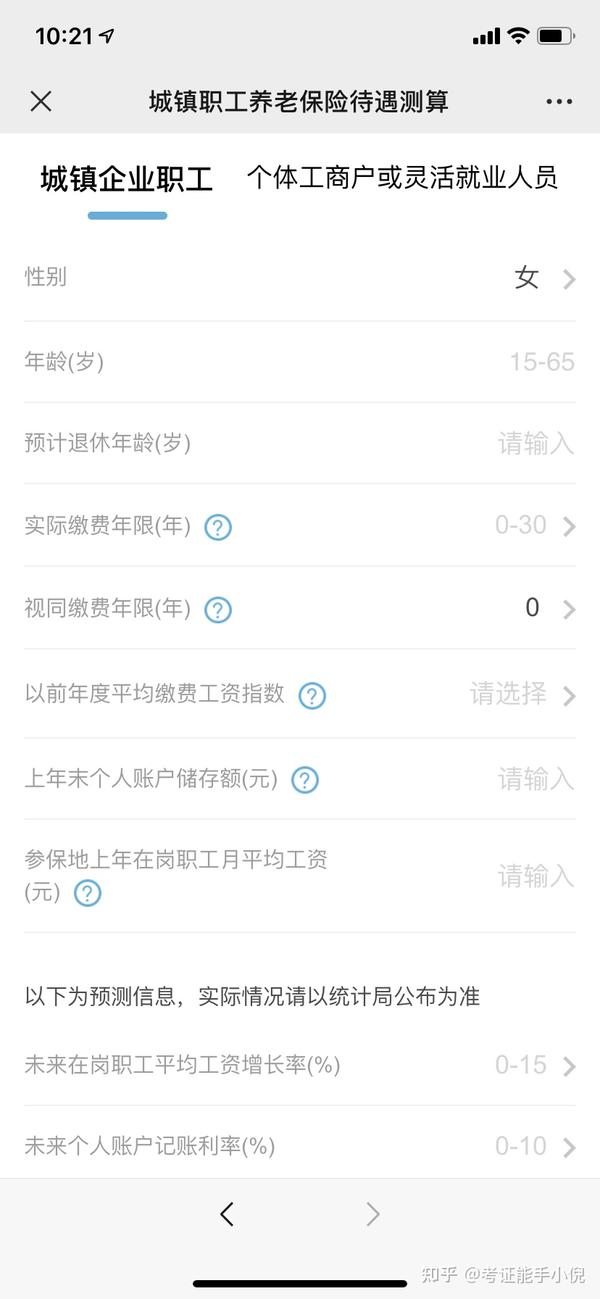The height and width of the screenshot is (1299, 600).
Task: Show help for 个人账户储存额
Action: (x=305, y=780)
